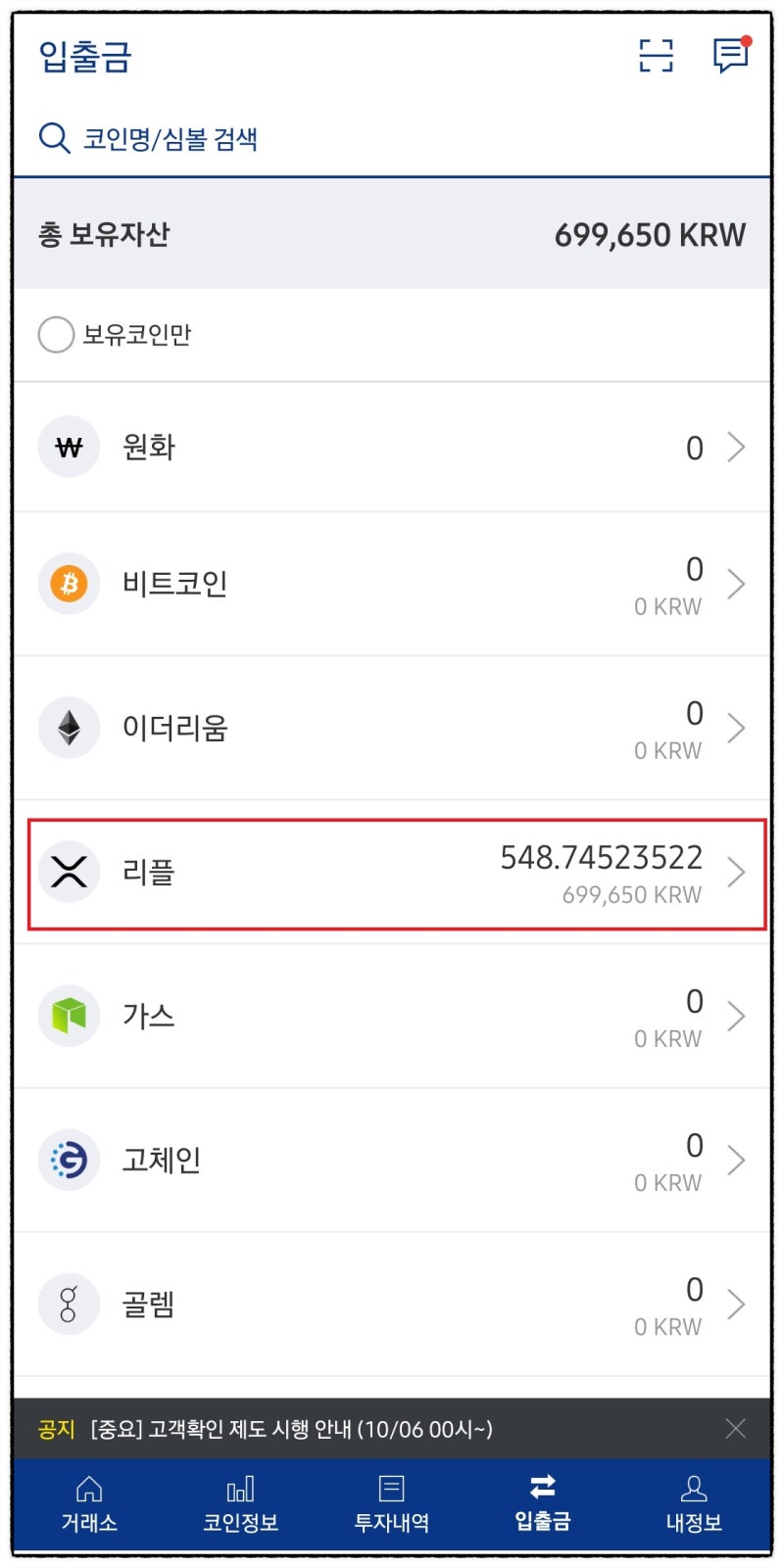Select the 원화 (KRW) won symbol icon

click(x=69, y=447)
